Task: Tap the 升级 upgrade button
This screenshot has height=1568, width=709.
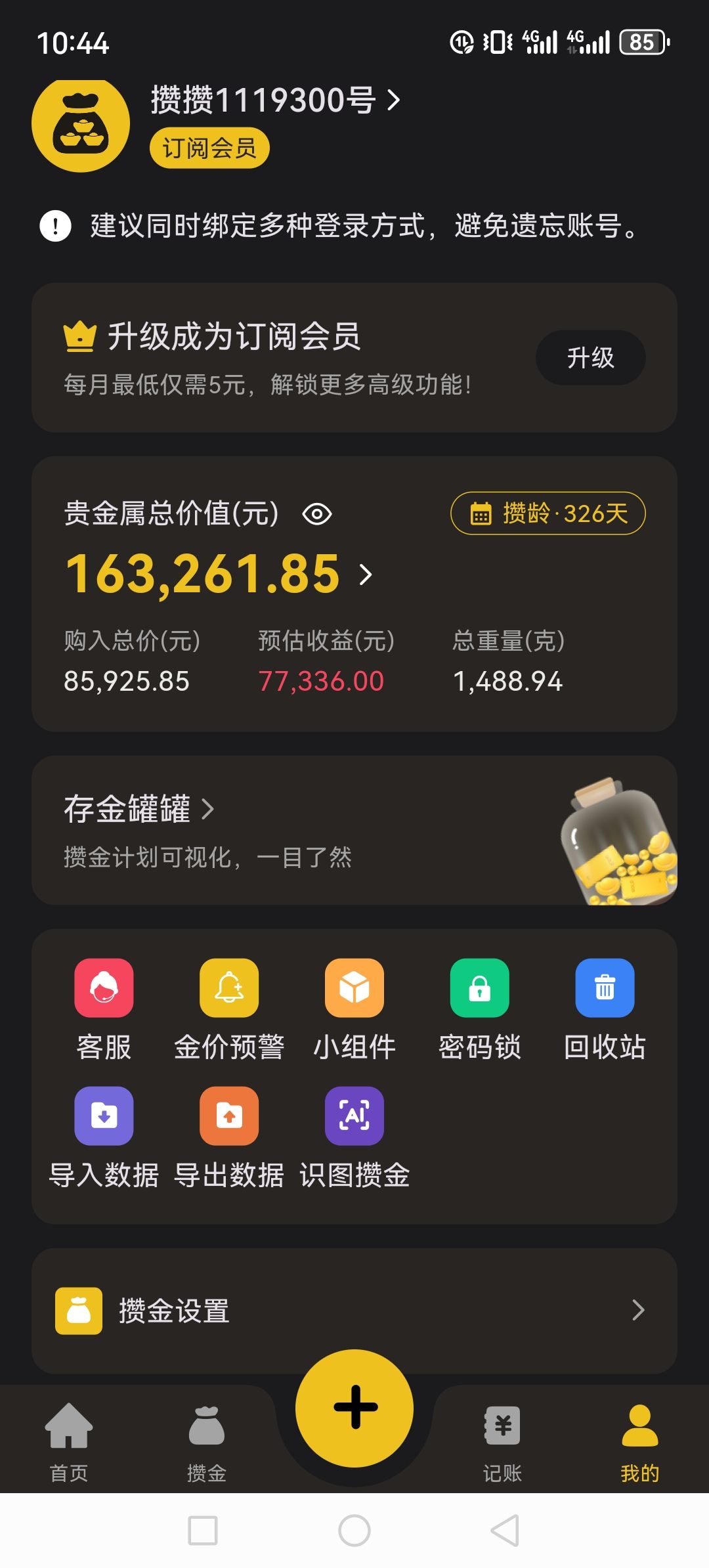Action: 590,358
